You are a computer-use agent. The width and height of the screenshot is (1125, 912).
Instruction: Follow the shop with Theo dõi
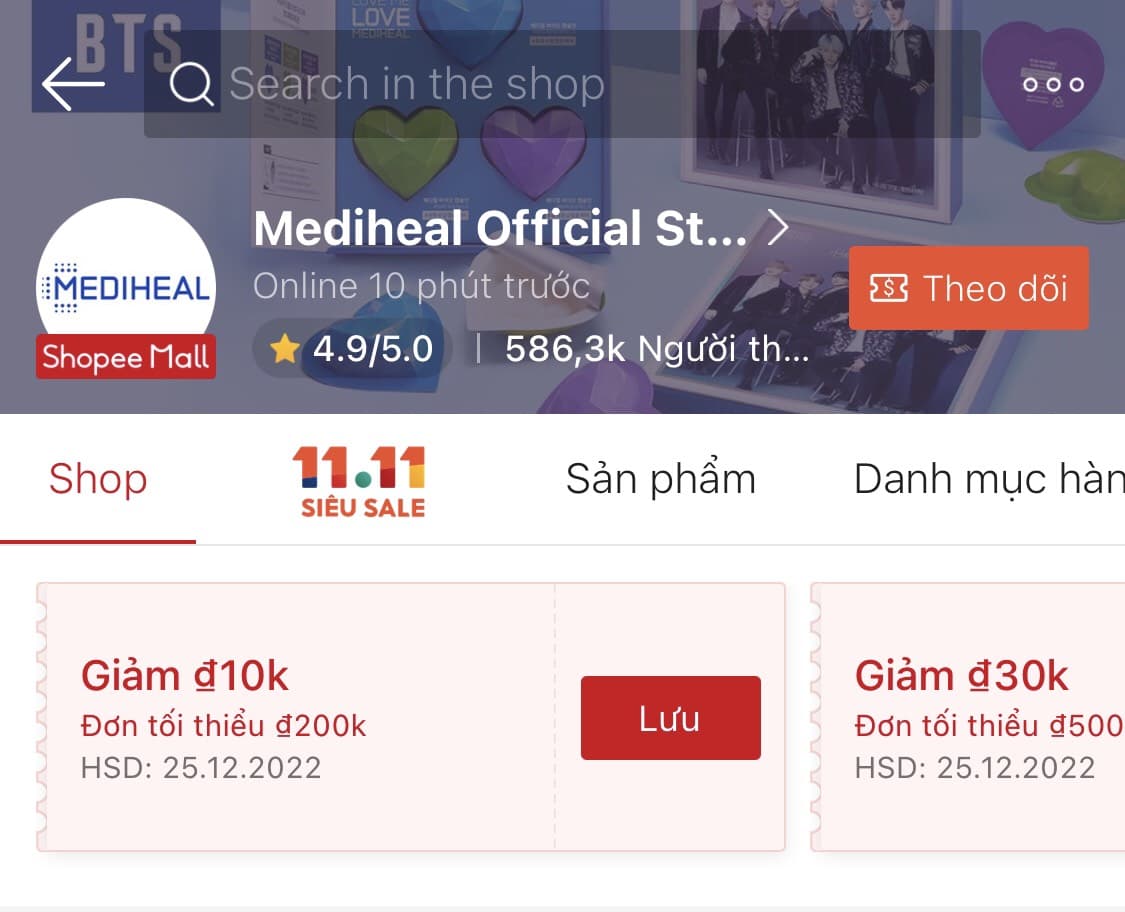pos(968,288)
